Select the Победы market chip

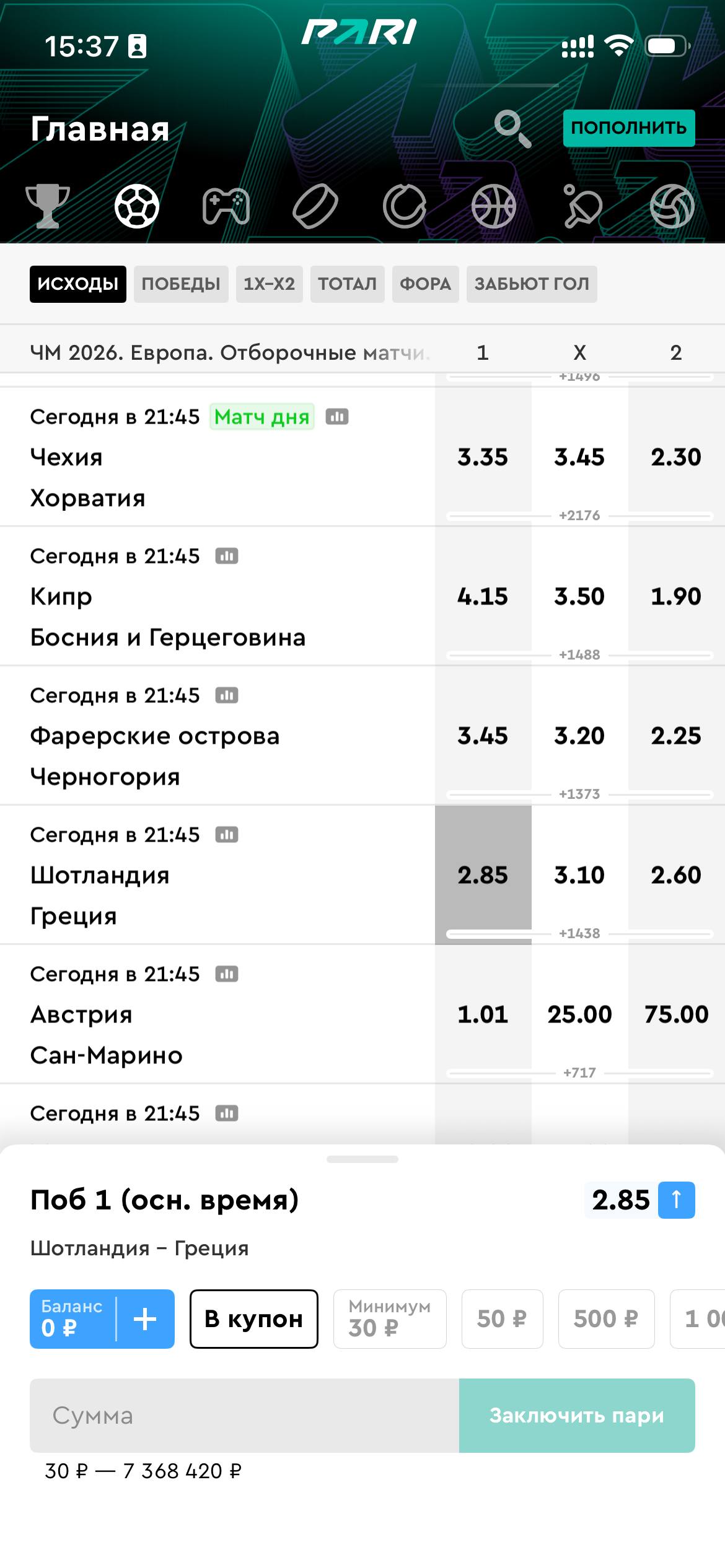(x=181, y=284)
